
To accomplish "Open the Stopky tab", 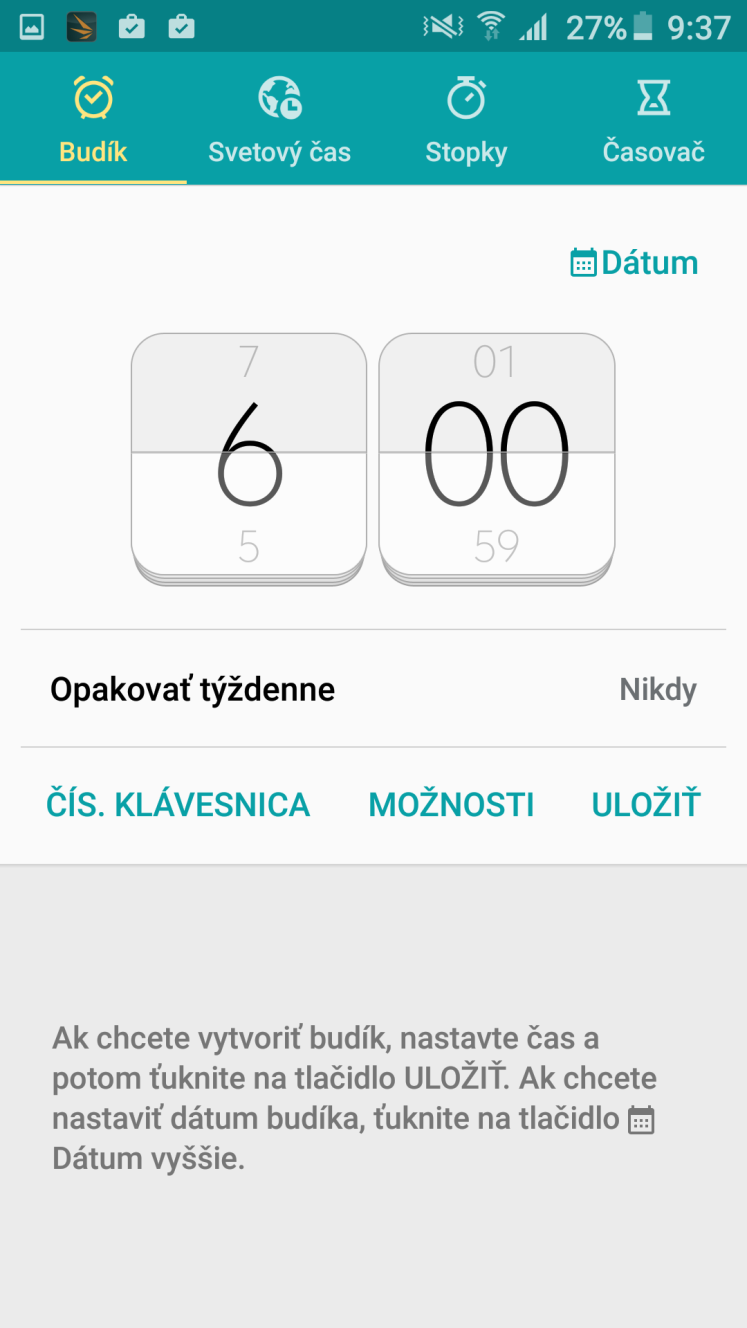I will pyautogui.click(x=466, y=119).
